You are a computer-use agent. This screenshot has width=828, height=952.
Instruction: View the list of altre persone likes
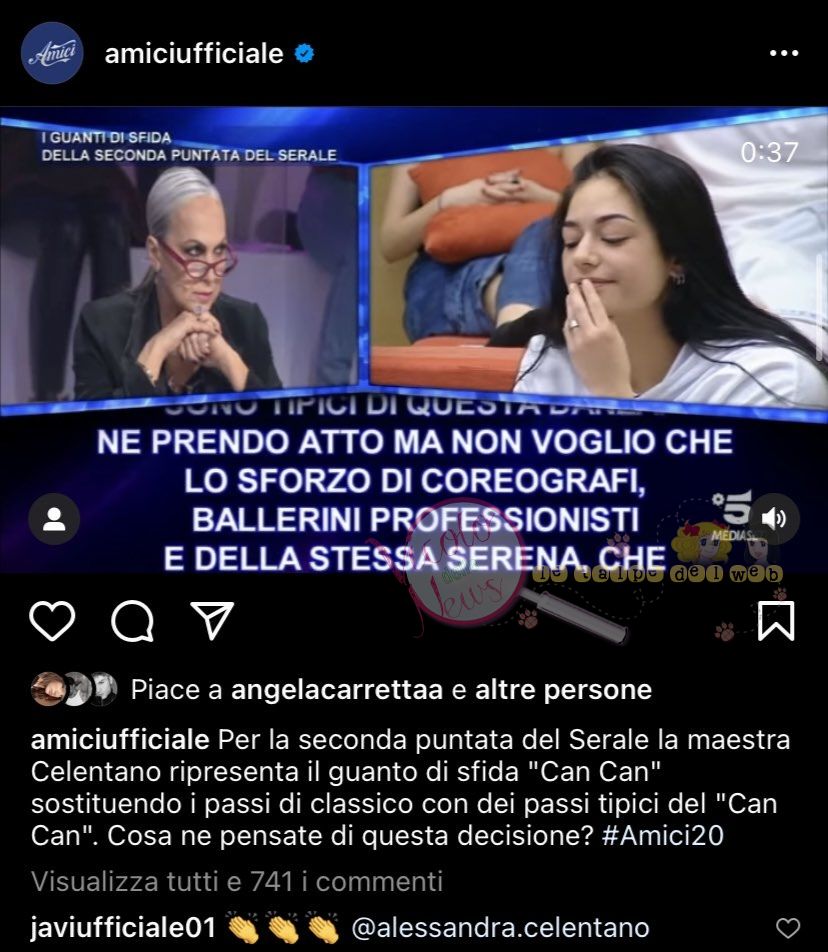pos(563,690)
